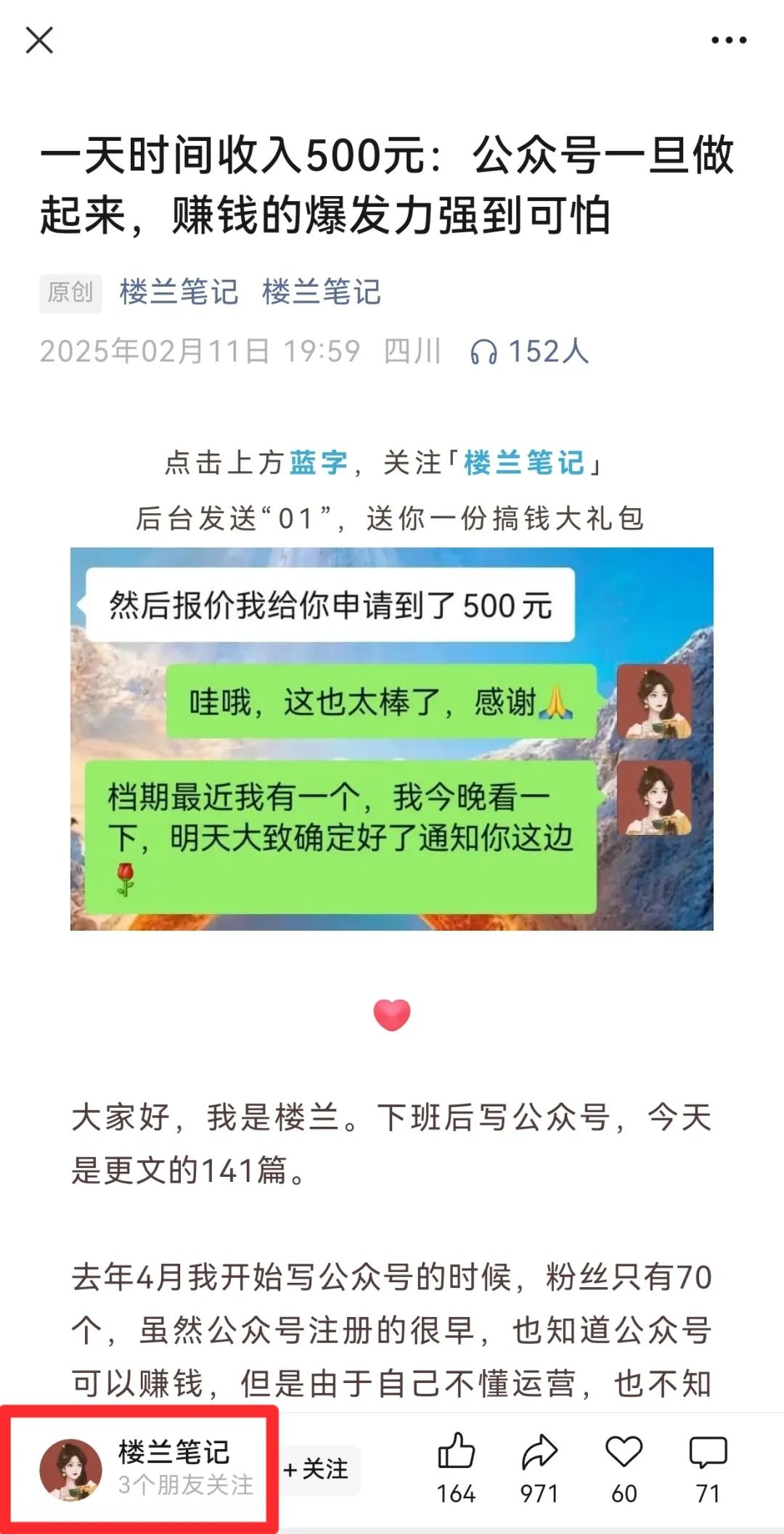Listen to the article via headphone icon

coord(483,352)
